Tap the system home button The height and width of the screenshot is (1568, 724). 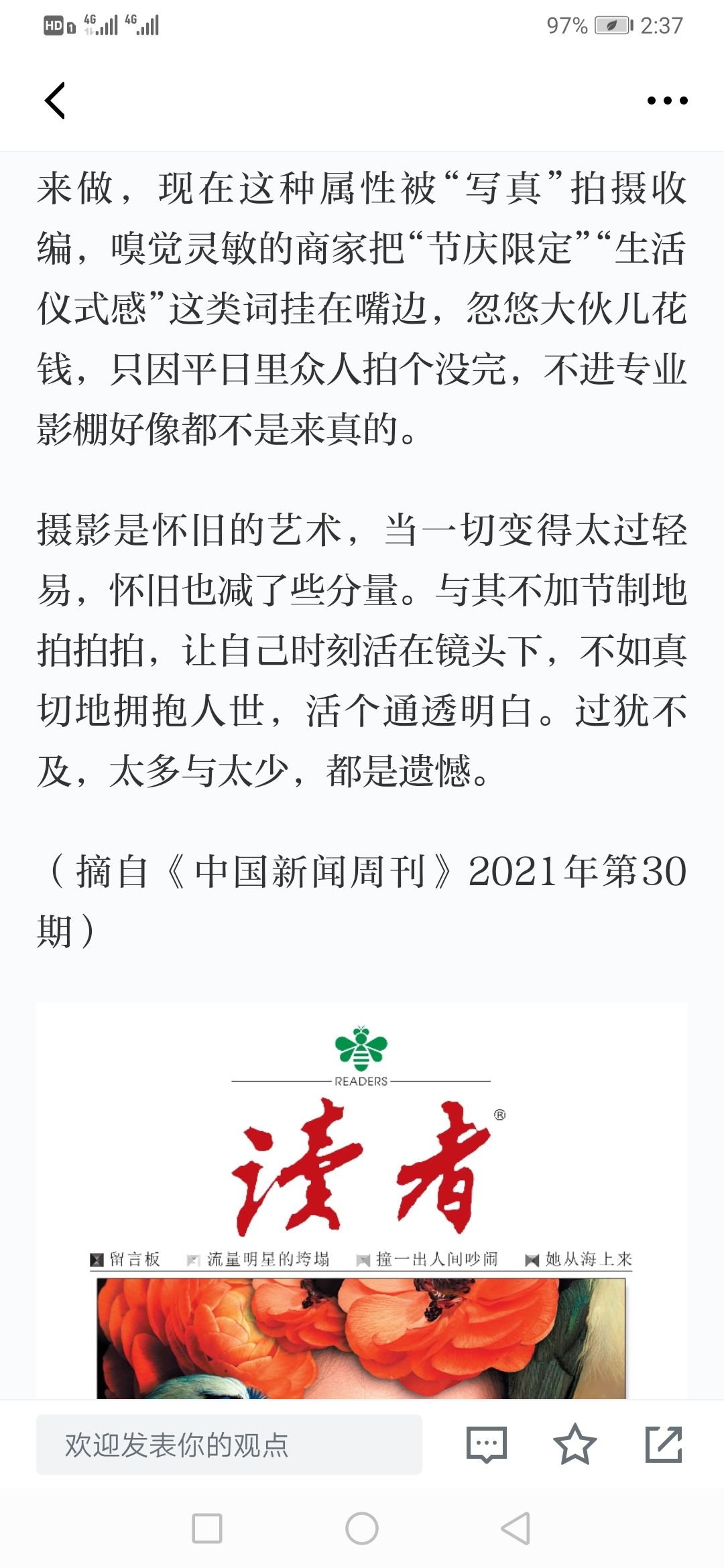pos(362,1528)
